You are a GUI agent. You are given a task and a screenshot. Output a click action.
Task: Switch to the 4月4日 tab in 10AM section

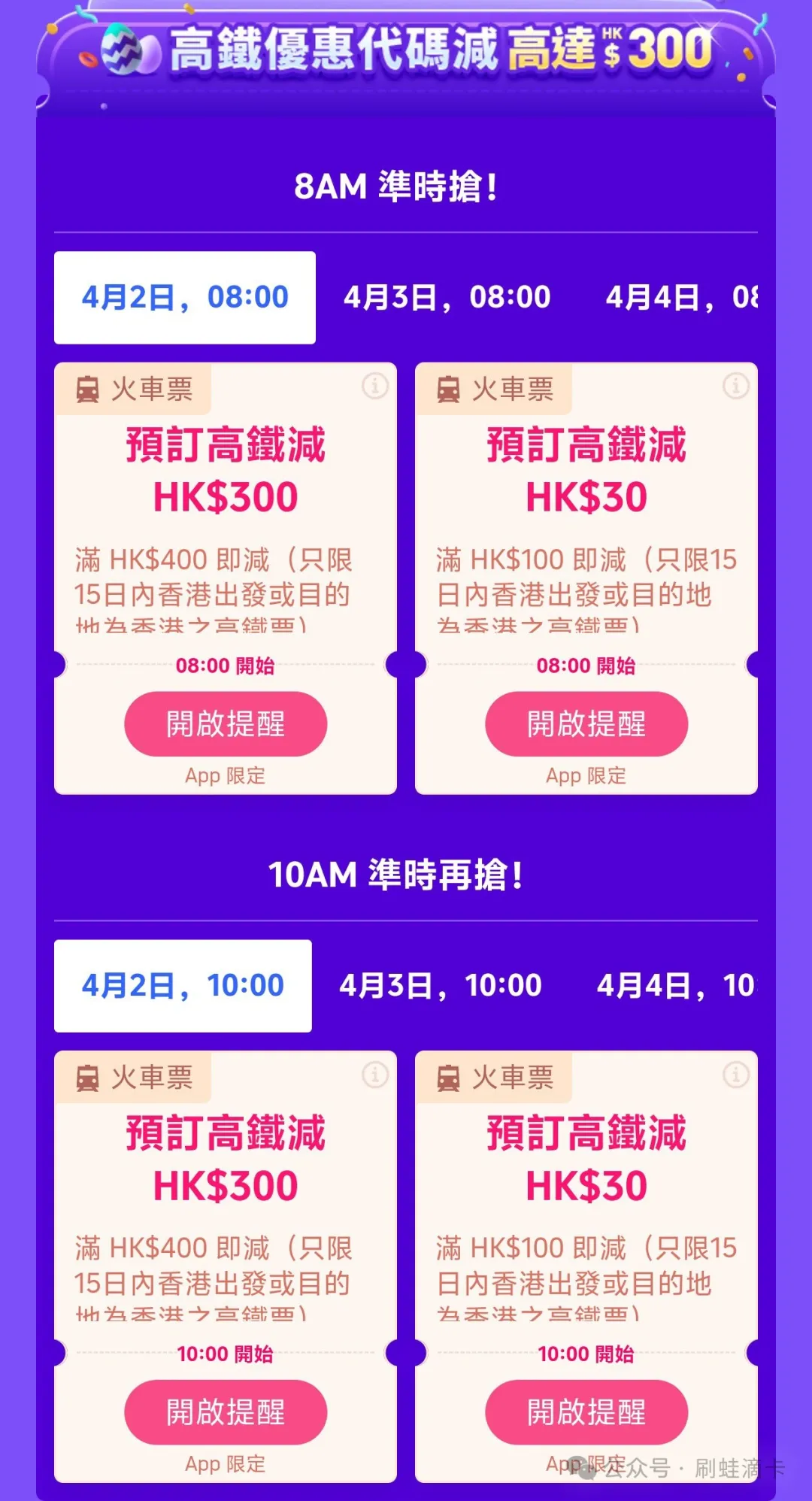coord(674,985)
